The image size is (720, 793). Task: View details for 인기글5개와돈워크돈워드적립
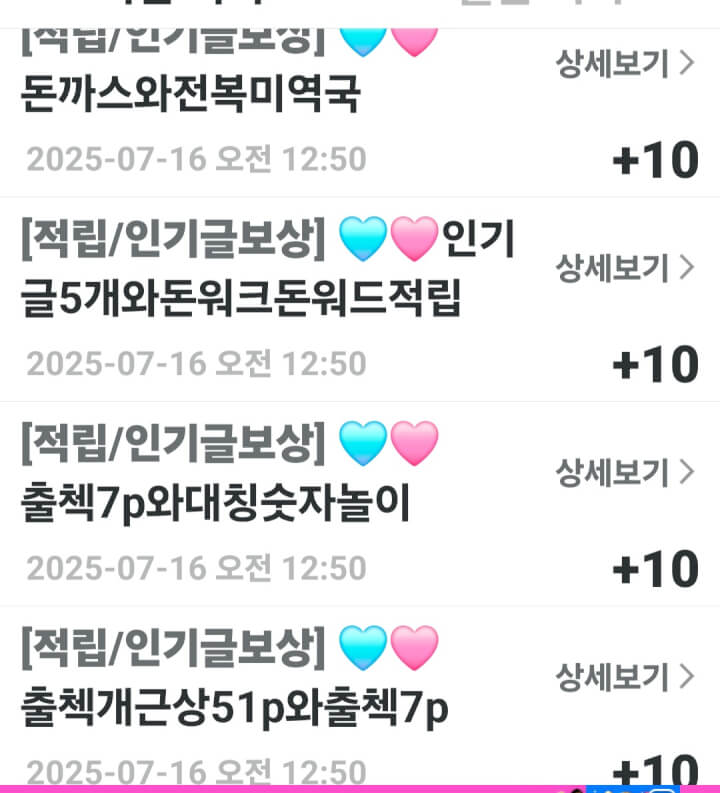[x=625, y=267]
